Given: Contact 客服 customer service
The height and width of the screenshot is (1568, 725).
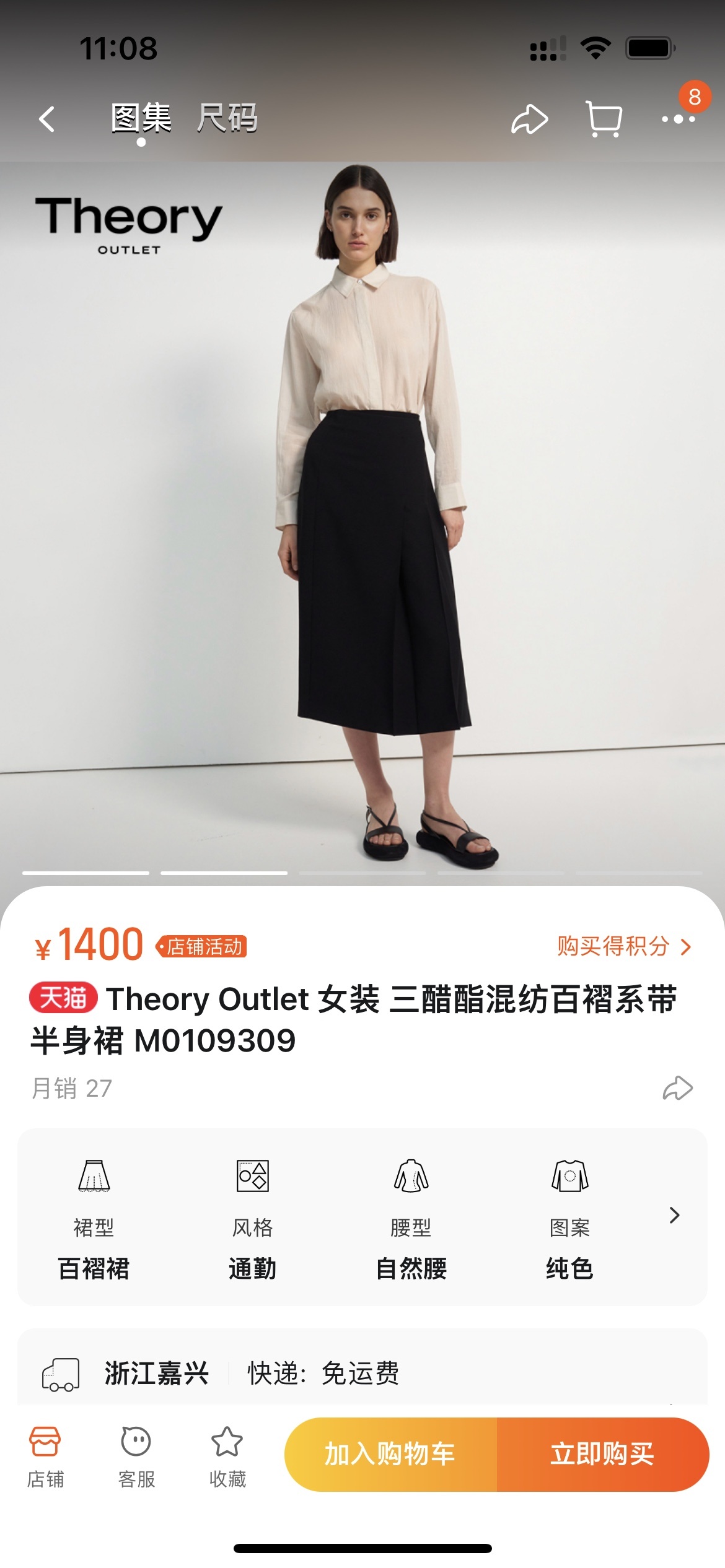Looking at the screenshot, I should tap(136, 1457).
